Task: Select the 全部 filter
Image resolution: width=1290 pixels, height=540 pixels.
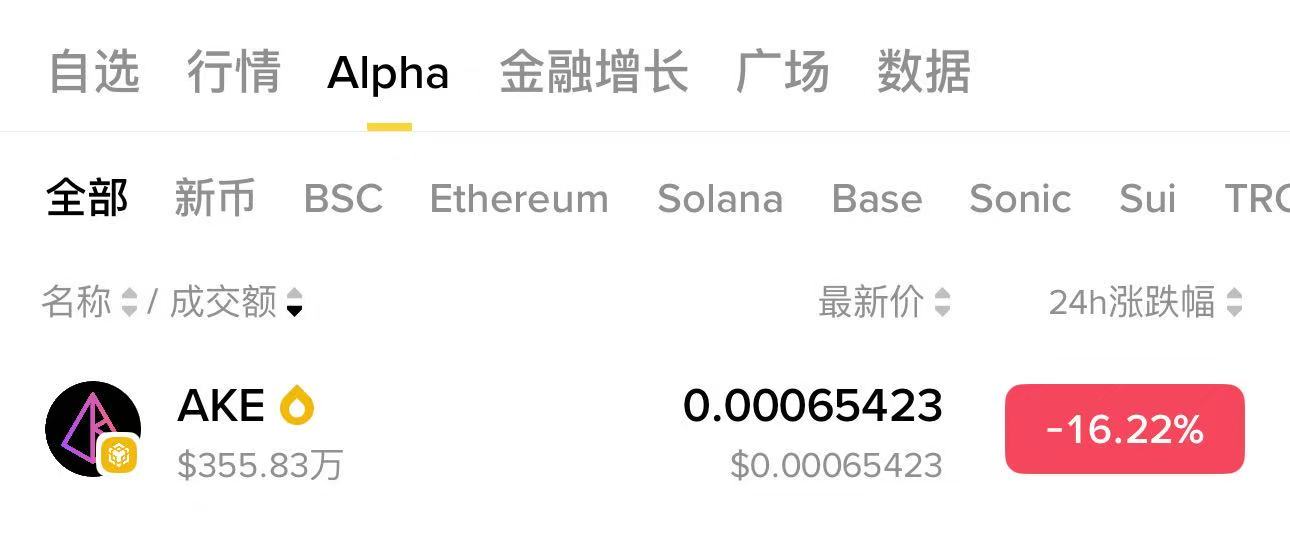Action: (87, 198)
